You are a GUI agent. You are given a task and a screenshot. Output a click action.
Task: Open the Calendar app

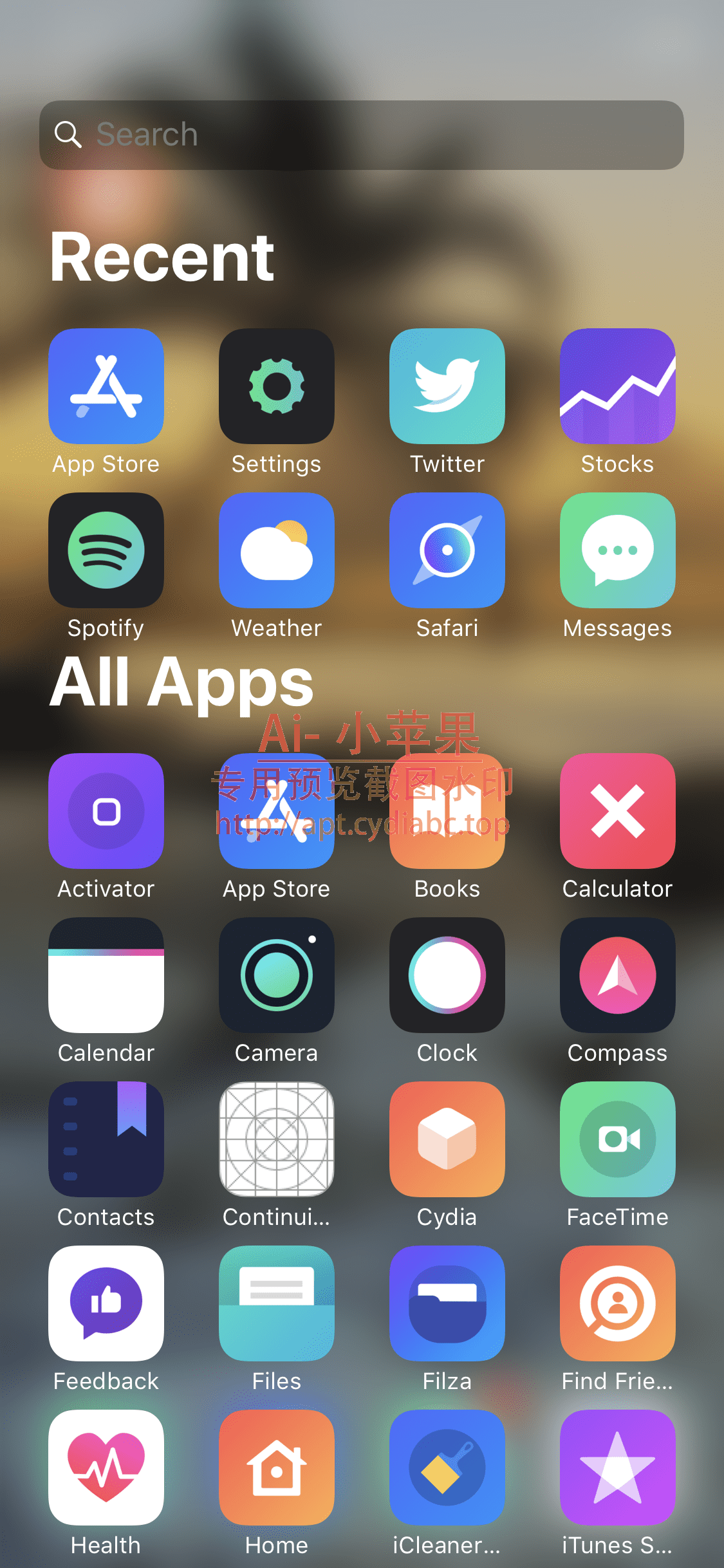coord(106,975)
